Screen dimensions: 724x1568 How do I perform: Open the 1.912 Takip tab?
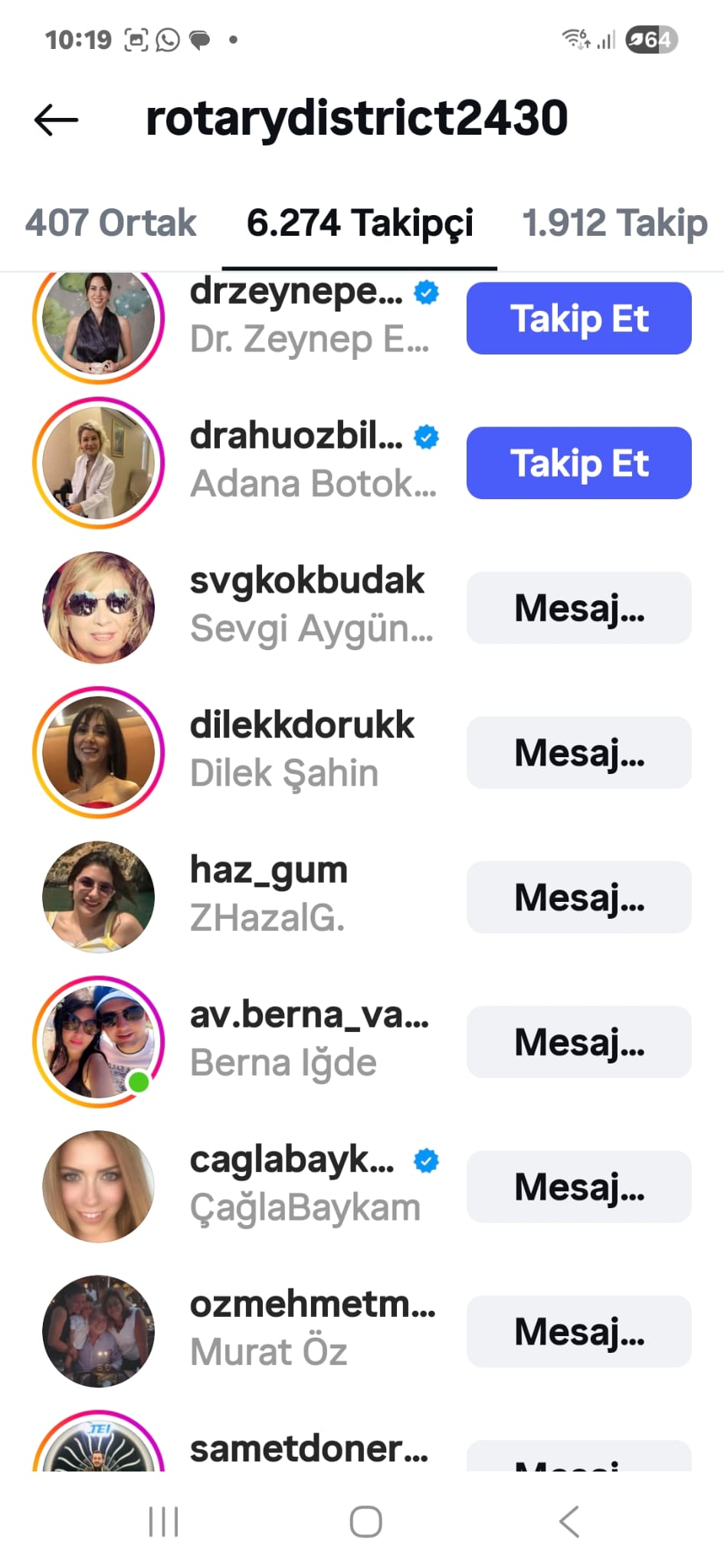(614, 224)
